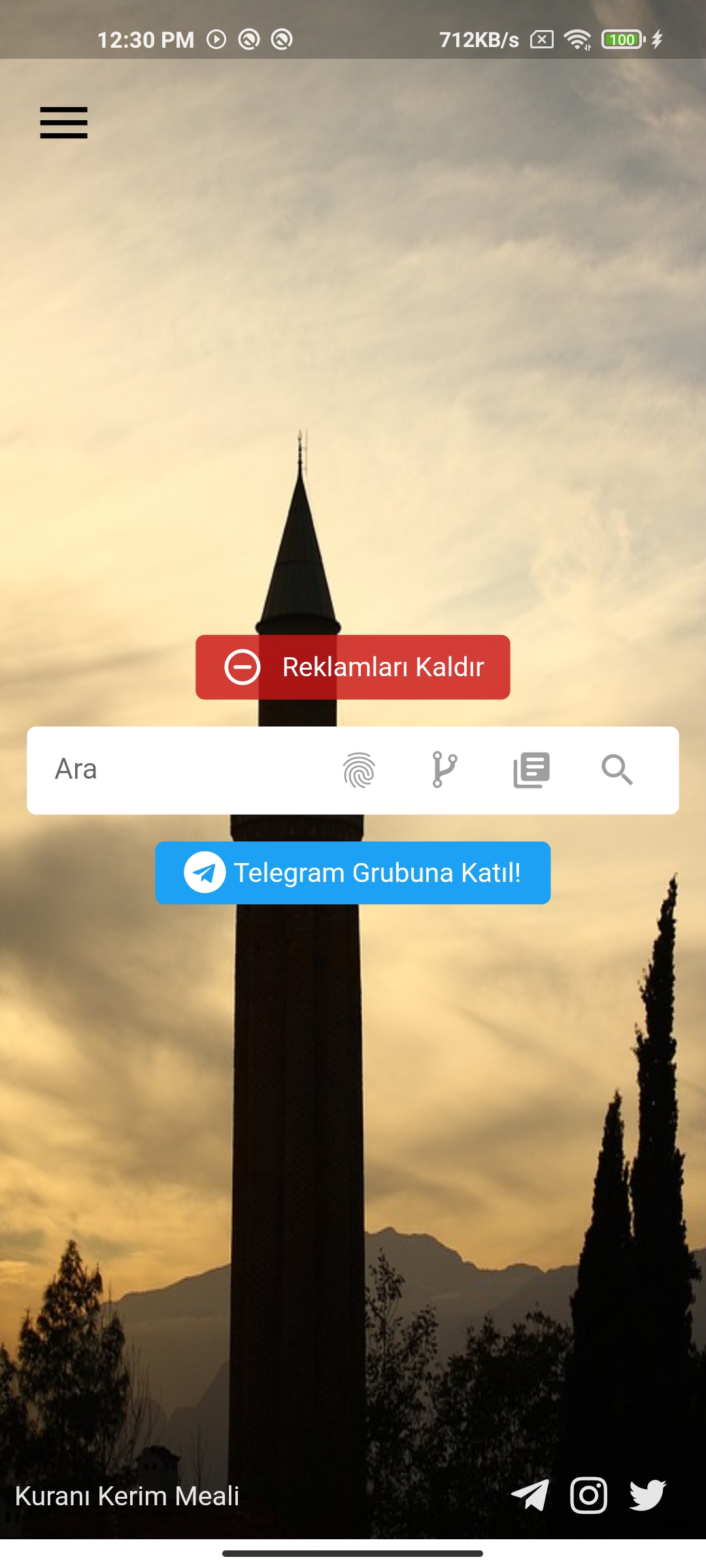Open the Instagram icon at bottom
This screenshot has height=1568, width=706.
click(x=589, y=1495)
